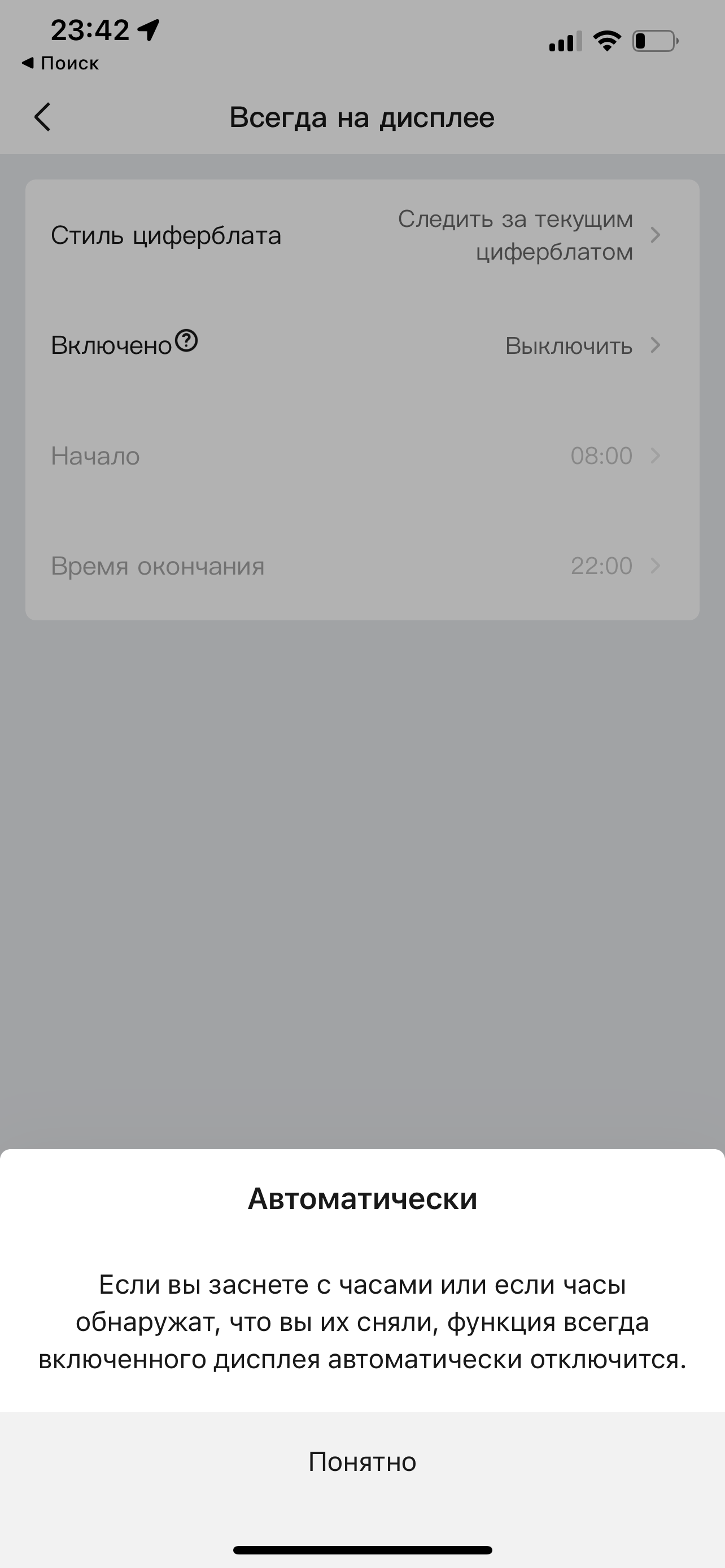Screen dimensions: 725x1568
Task: Open Стиль циферблата setting
Action: click(362, 235)
